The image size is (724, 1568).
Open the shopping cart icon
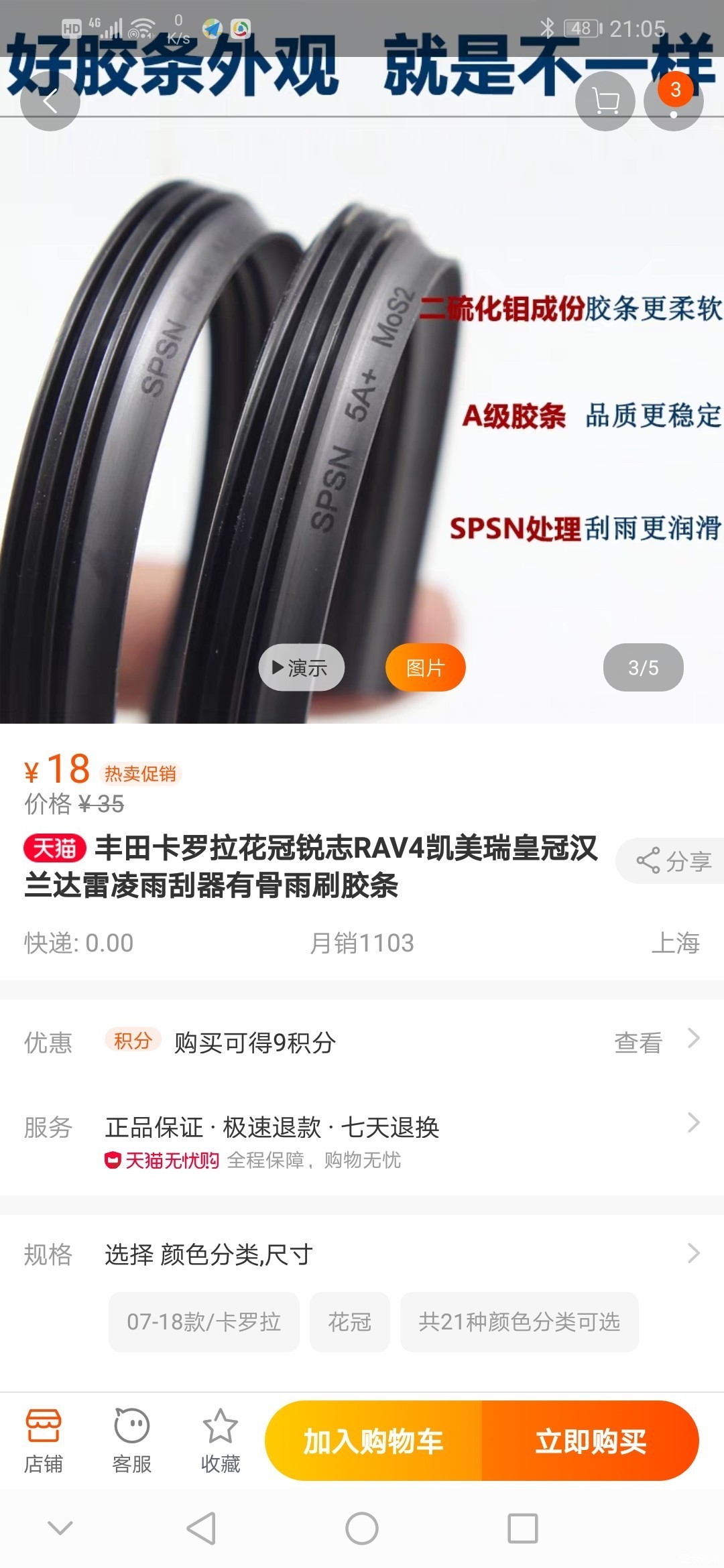(605, 102)
